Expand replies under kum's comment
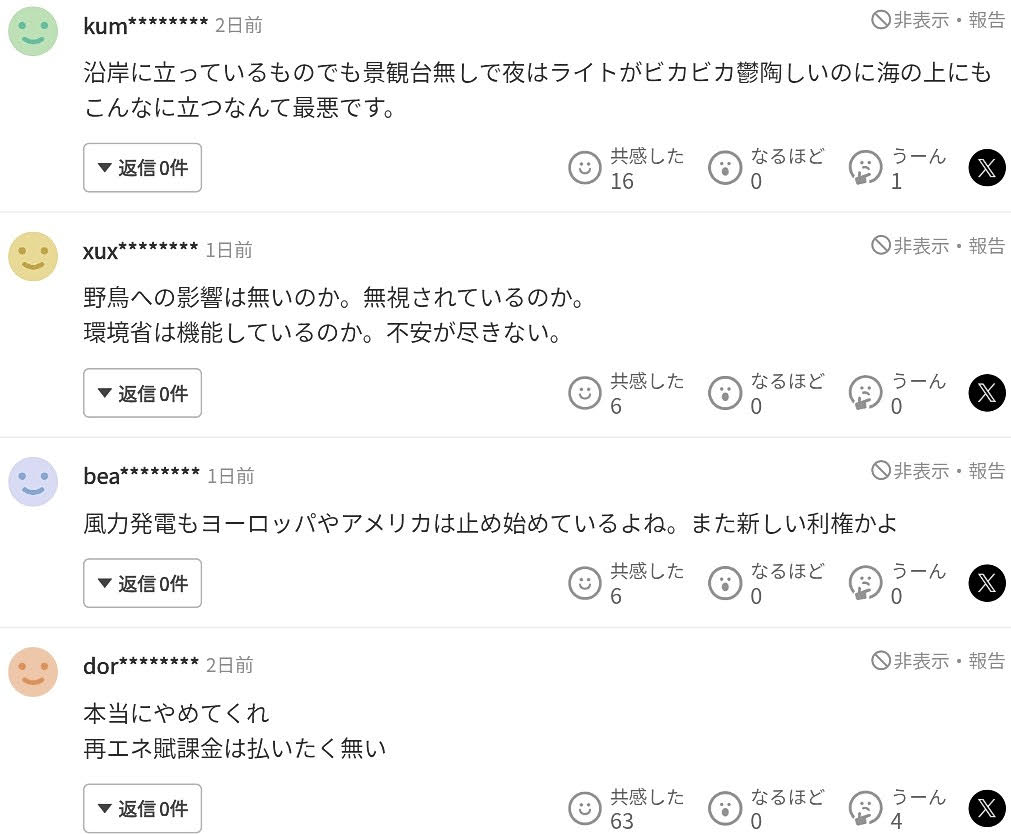 coord(142,168)
